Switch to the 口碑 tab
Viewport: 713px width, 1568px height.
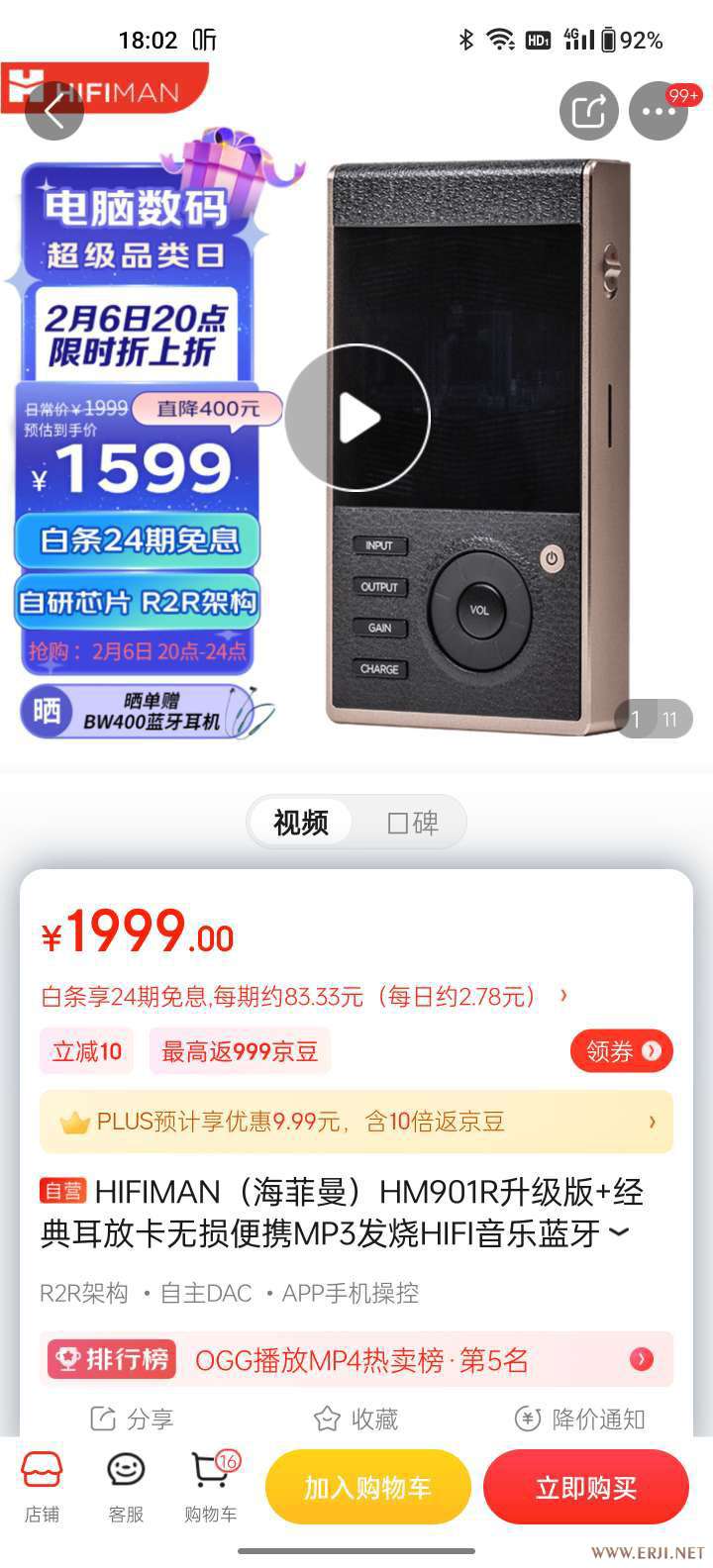click(413, 823)
